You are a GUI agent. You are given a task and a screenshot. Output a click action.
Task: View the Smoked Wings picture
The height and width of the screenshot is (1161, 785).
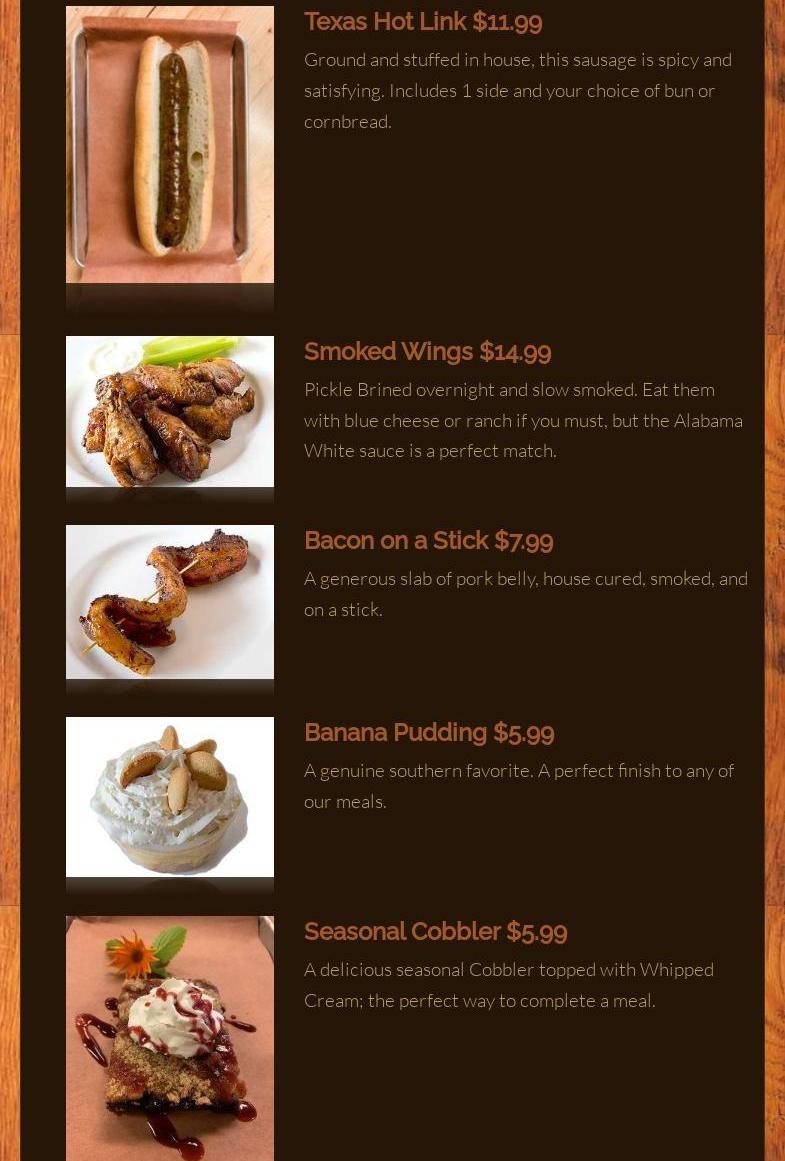170,411
